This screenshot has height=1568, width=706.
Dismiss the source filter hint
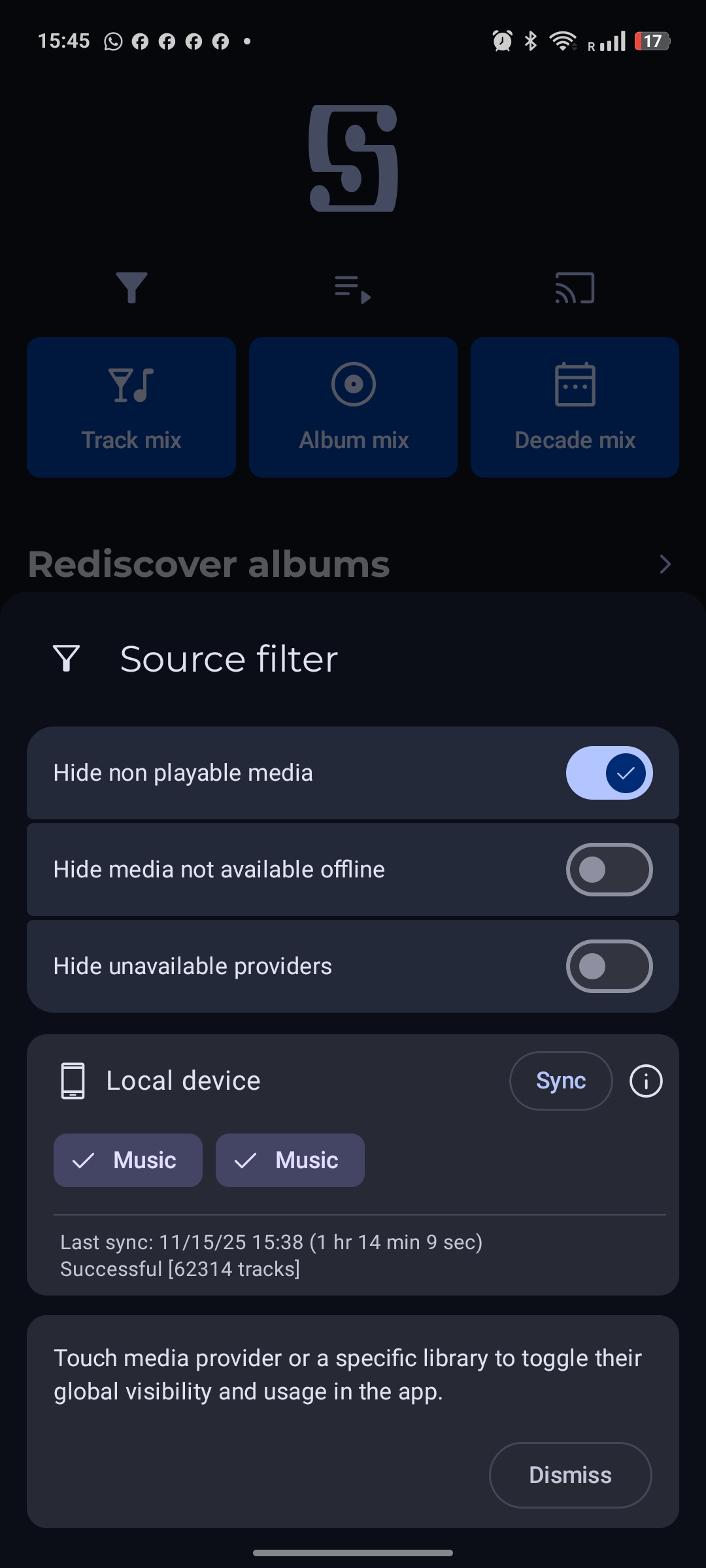tap(570, 1475)
